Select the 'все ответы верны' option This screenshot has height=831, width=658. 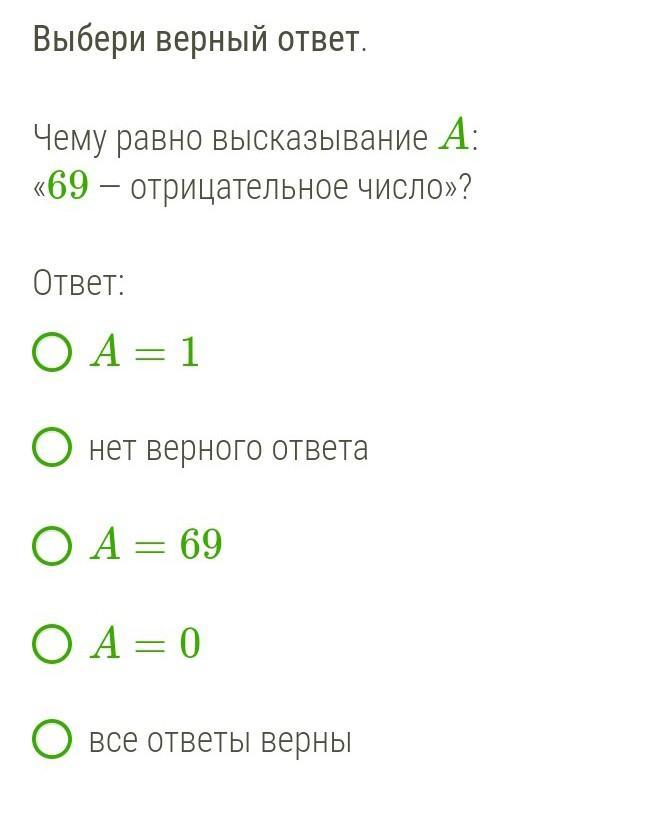(x=52, y=741)
